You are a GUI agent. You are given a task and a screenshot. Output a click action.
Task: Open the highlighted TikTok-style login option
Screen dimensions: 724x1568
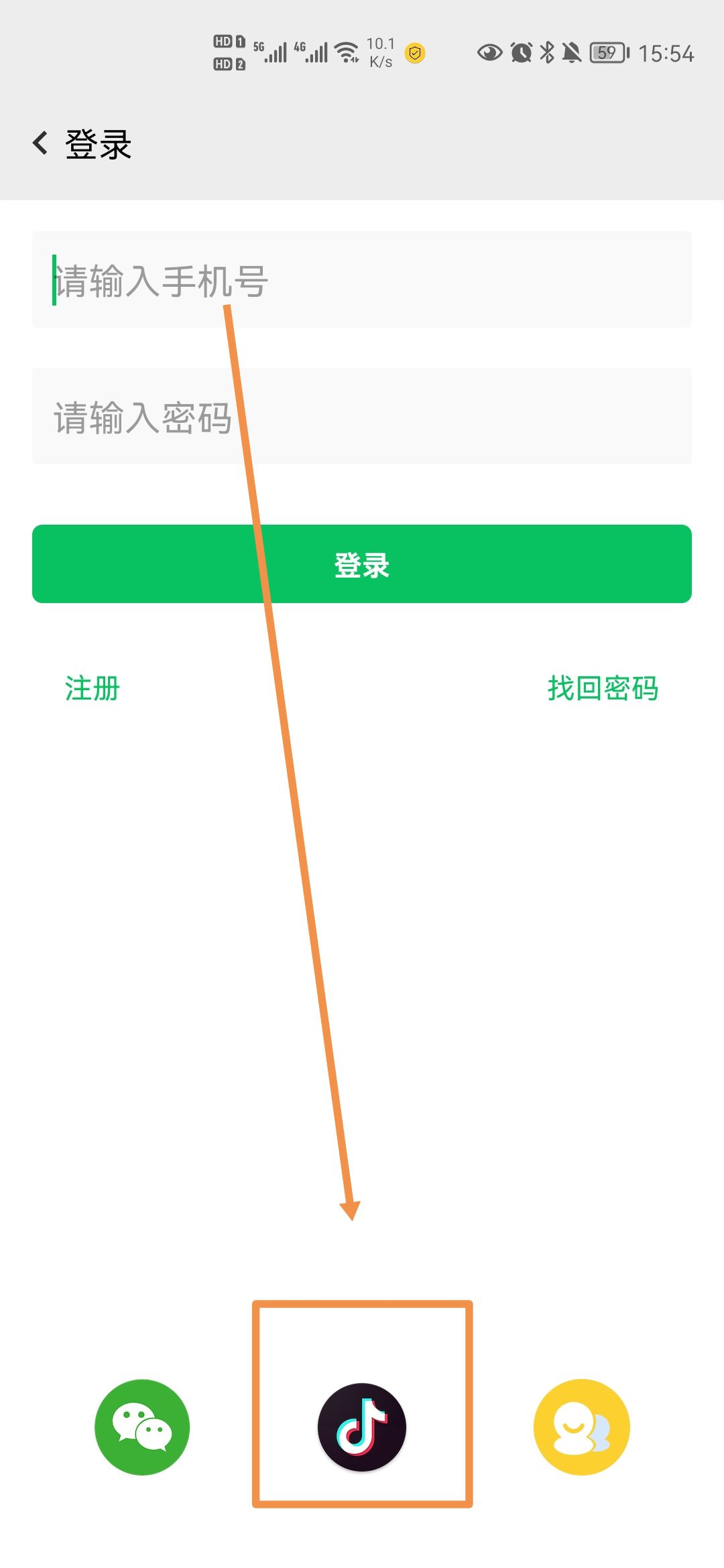(362, 1427)
